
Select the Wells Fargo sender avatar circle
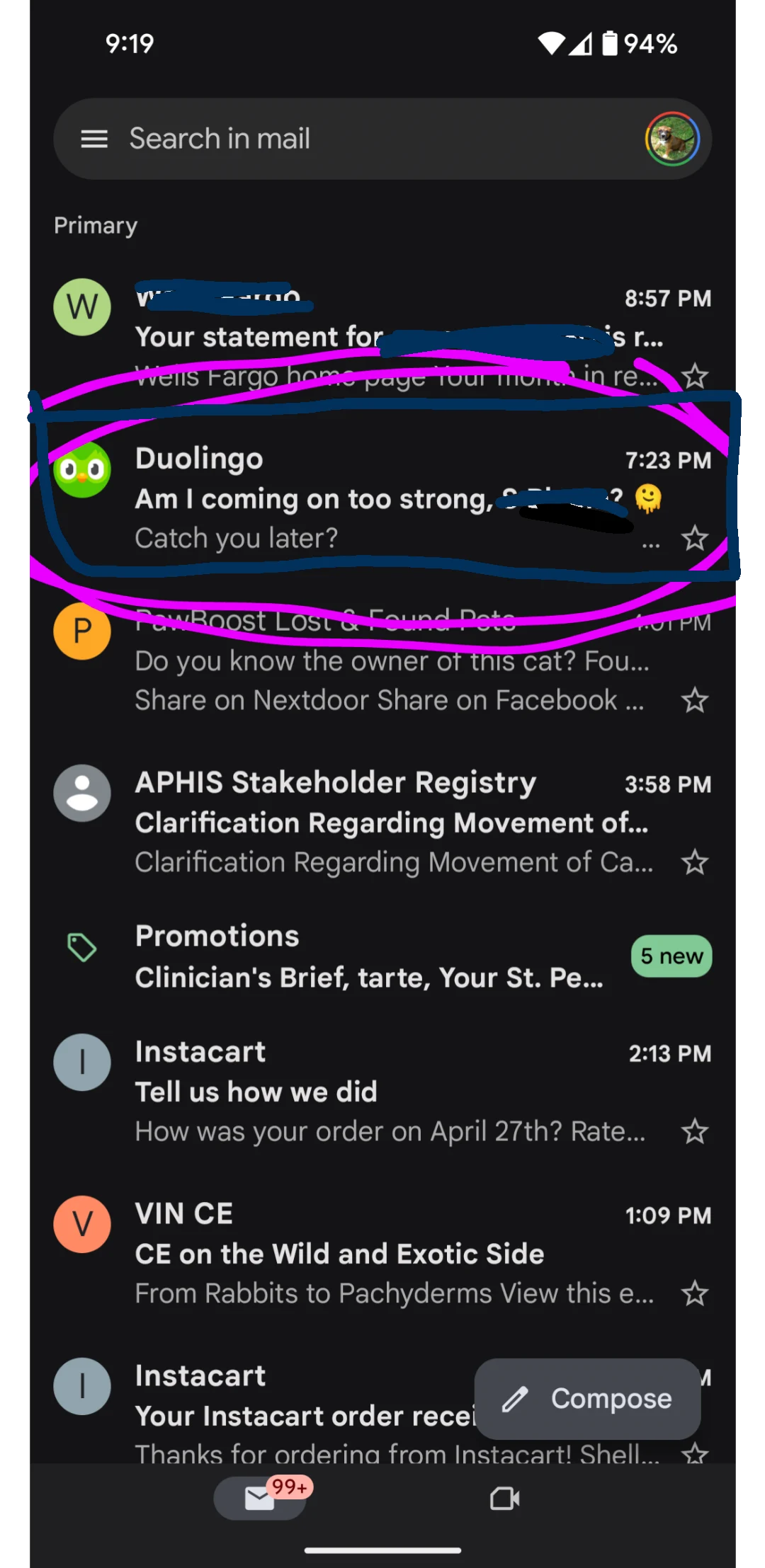point(82,307)
